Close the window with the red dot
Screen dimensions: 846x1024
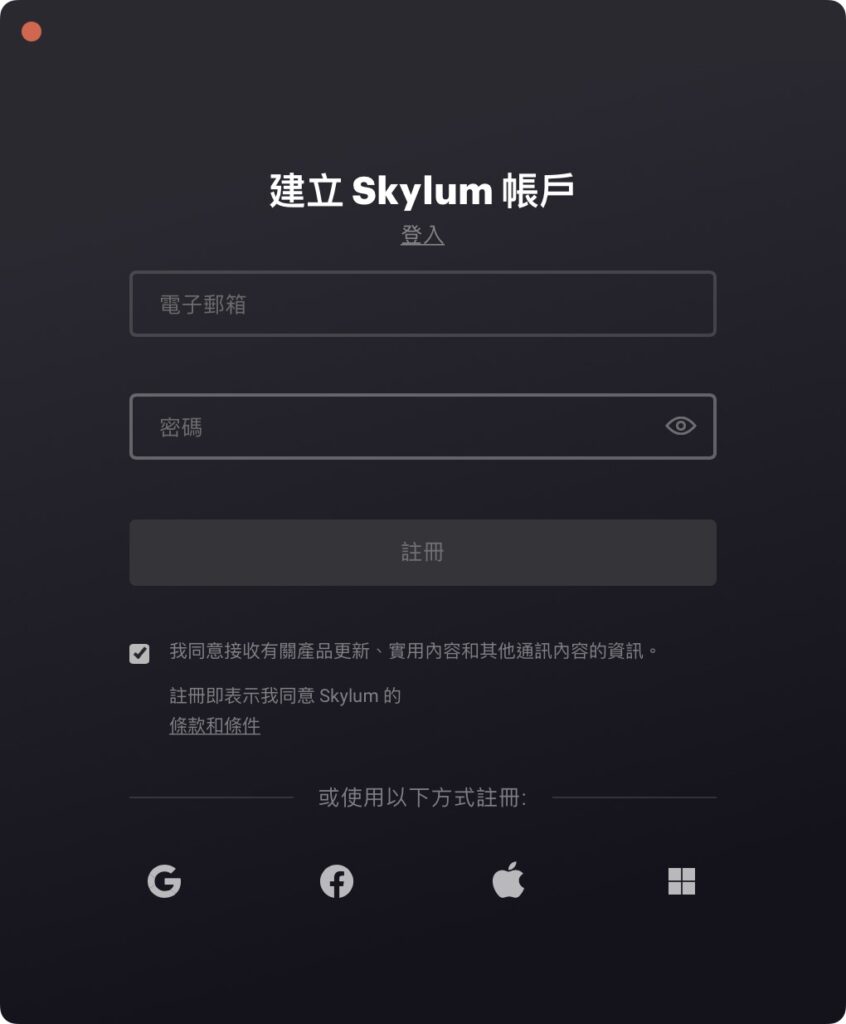[x=31, y=31]
